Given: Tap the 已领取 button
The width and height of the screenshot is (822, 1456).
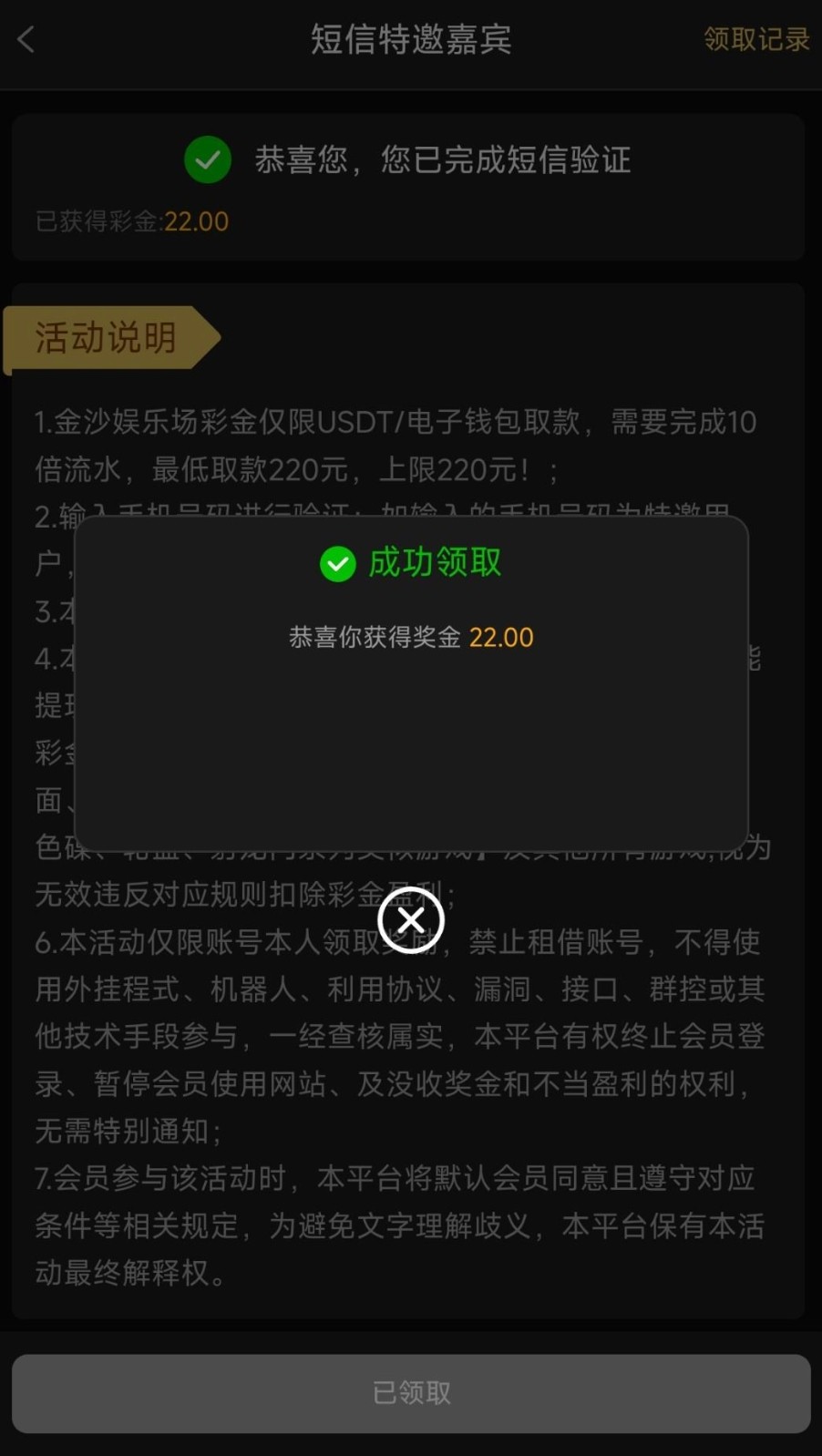Looking at the screenshot, I should 411,1392.
